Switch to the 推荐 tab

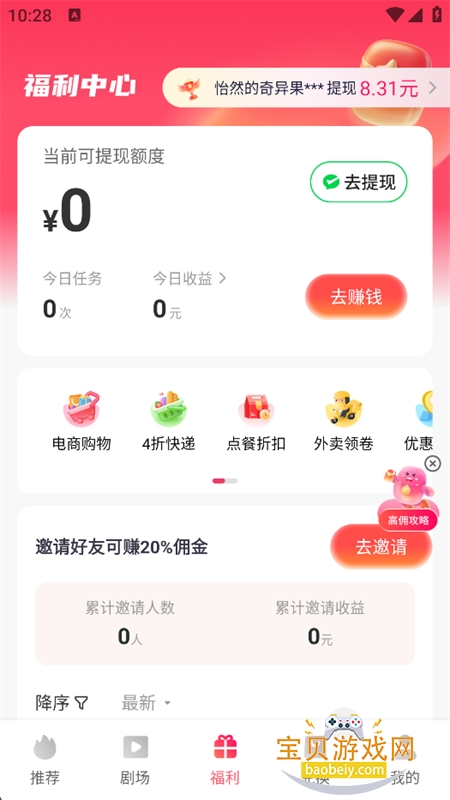coord(45,760)
